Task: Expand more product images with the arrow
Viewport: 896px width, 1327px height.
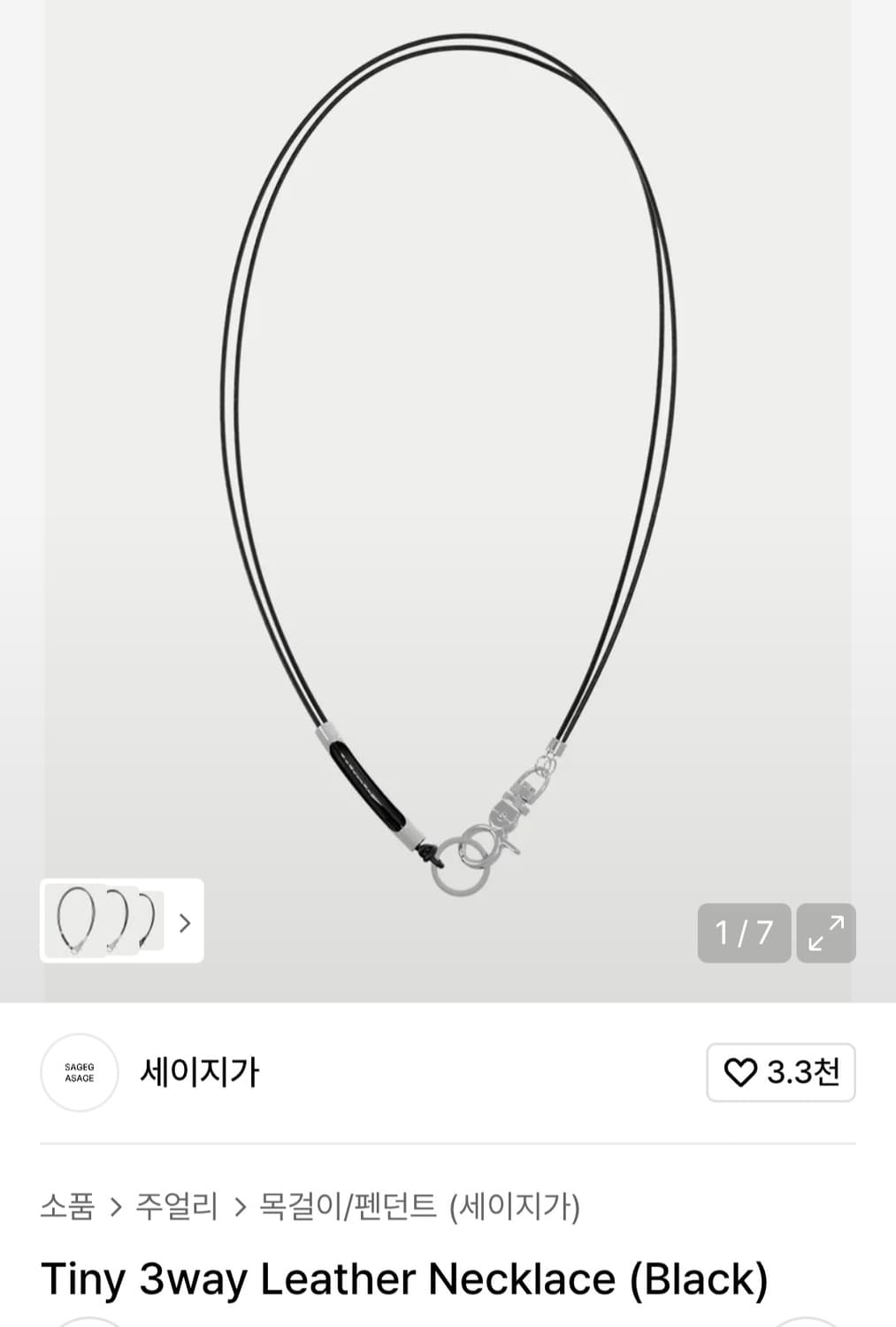Action: tap(185, 921)
